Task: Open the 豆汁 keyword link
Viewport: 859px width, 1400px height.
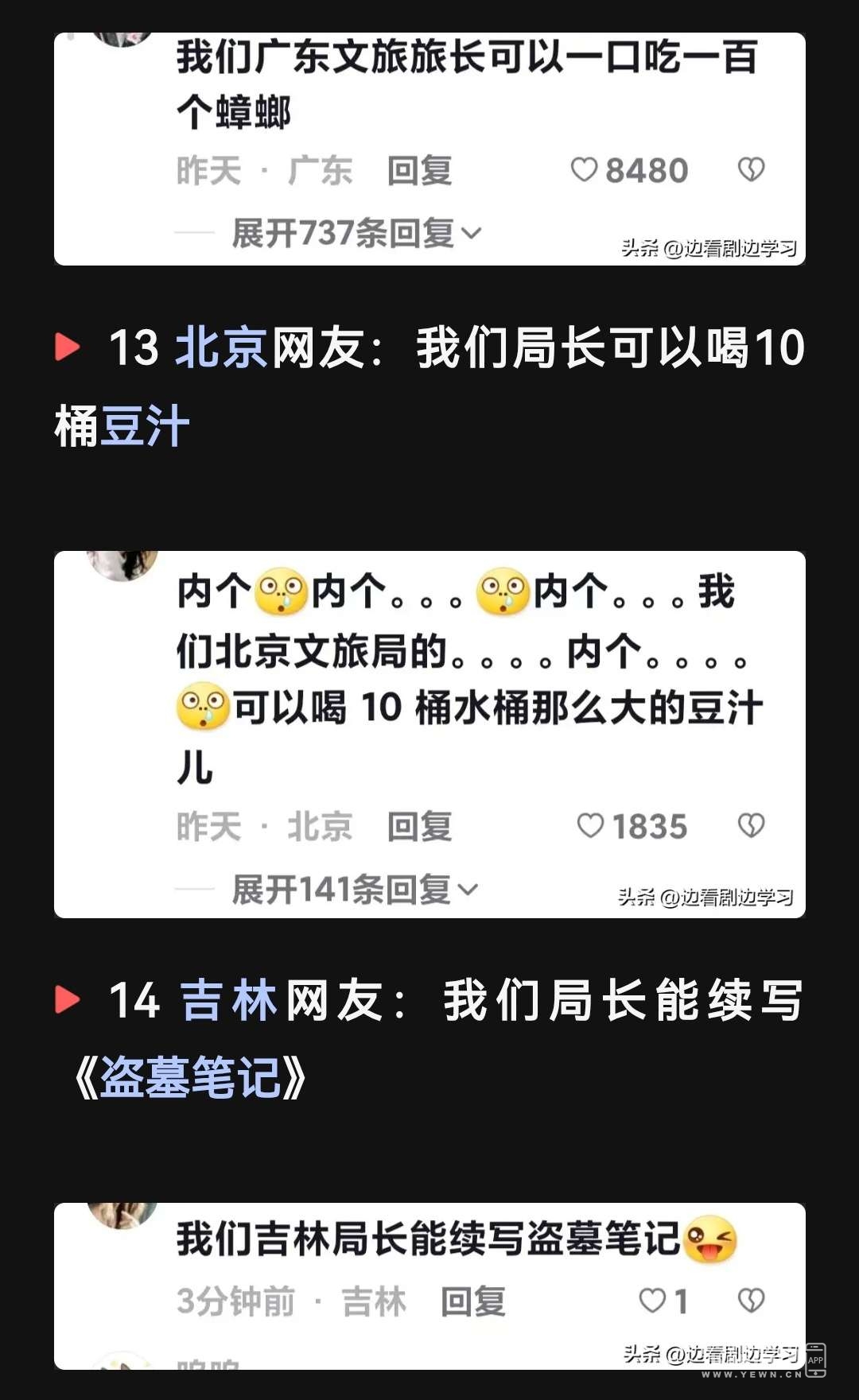Action: (x=146, y=426)
